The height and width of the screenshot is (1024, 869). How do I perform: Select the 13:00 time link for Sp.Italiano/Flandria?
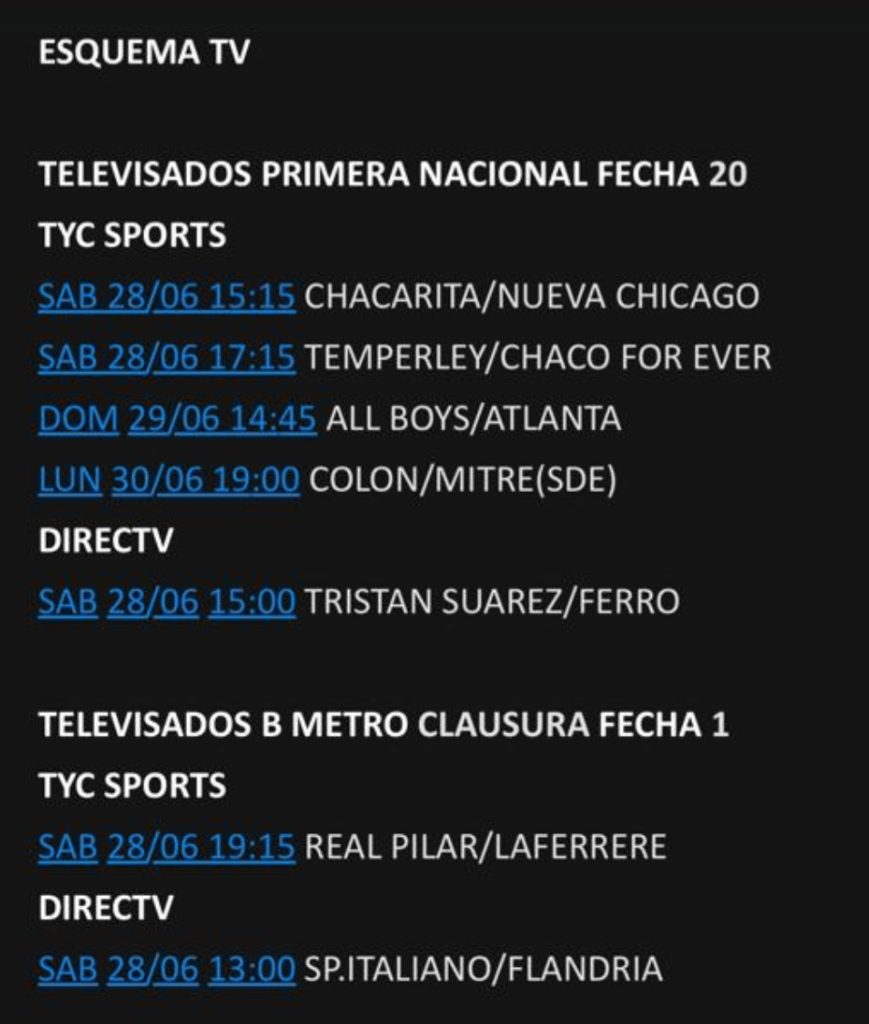[251, 969]
